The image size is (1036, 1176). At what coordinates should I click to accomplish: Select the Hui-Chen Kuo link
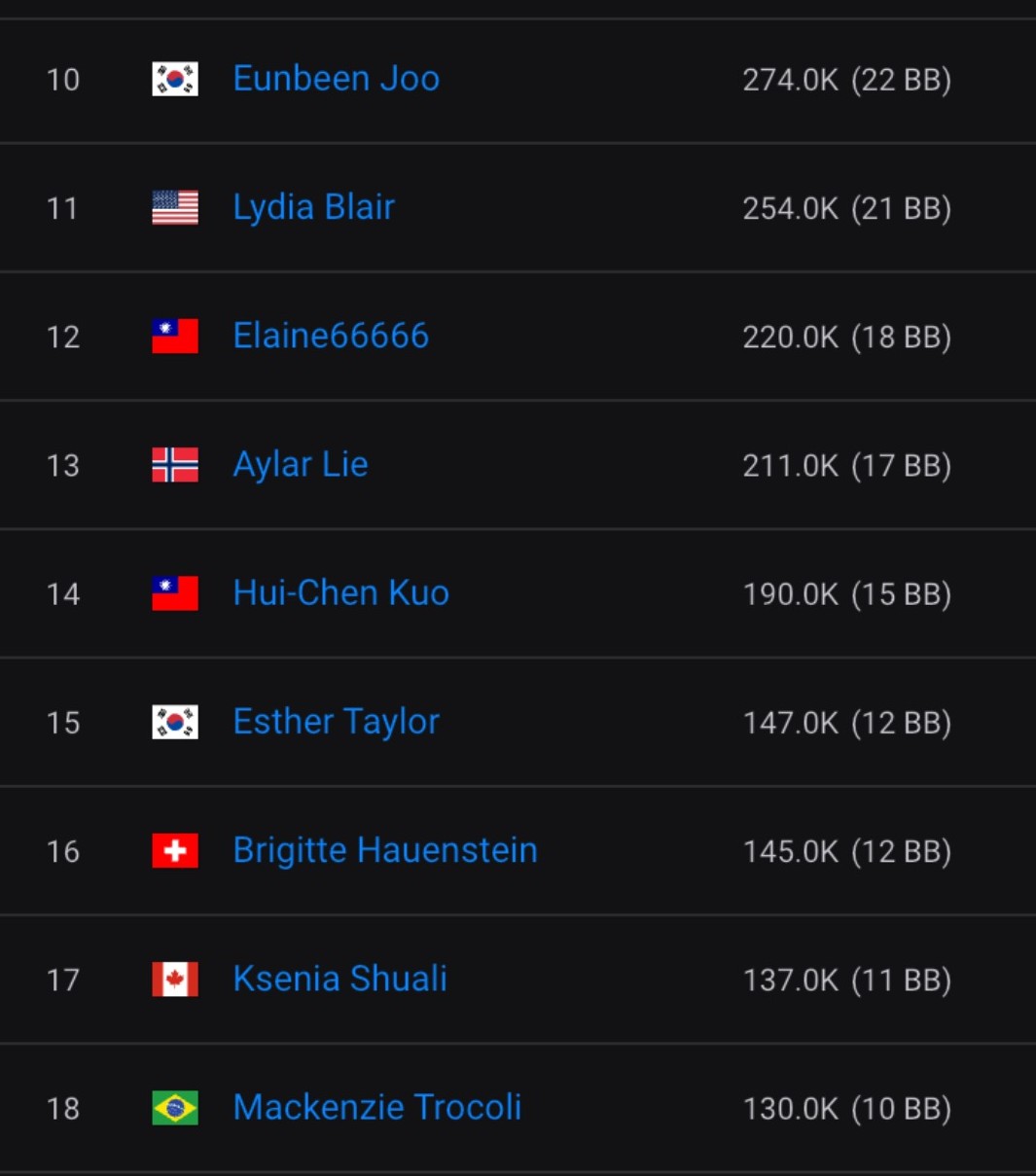click(340, 592)
